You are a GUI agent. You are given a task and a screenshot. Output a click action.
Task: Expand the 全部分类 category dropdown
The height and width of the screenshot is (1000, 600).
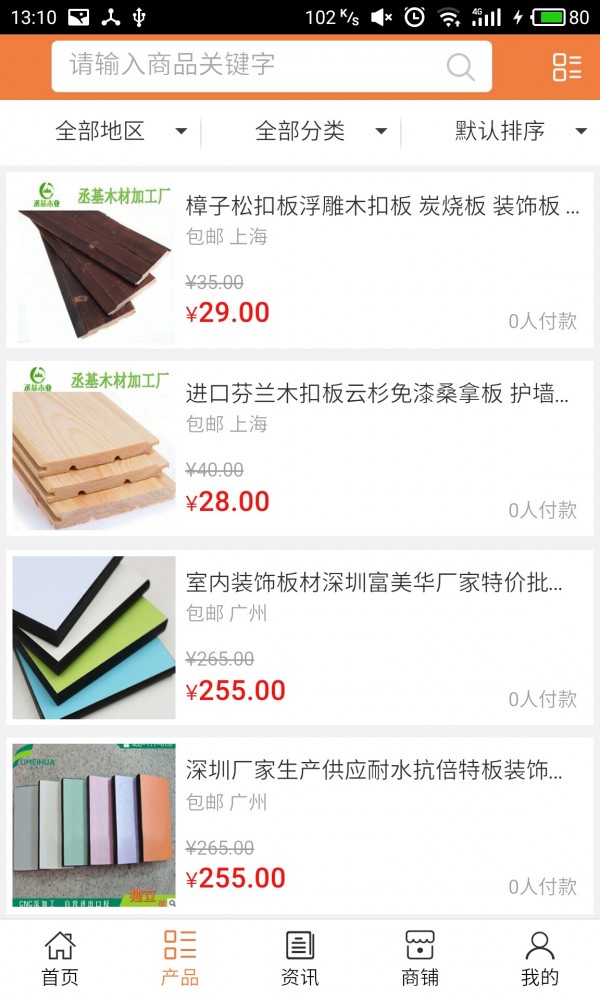tap(320, 131)
